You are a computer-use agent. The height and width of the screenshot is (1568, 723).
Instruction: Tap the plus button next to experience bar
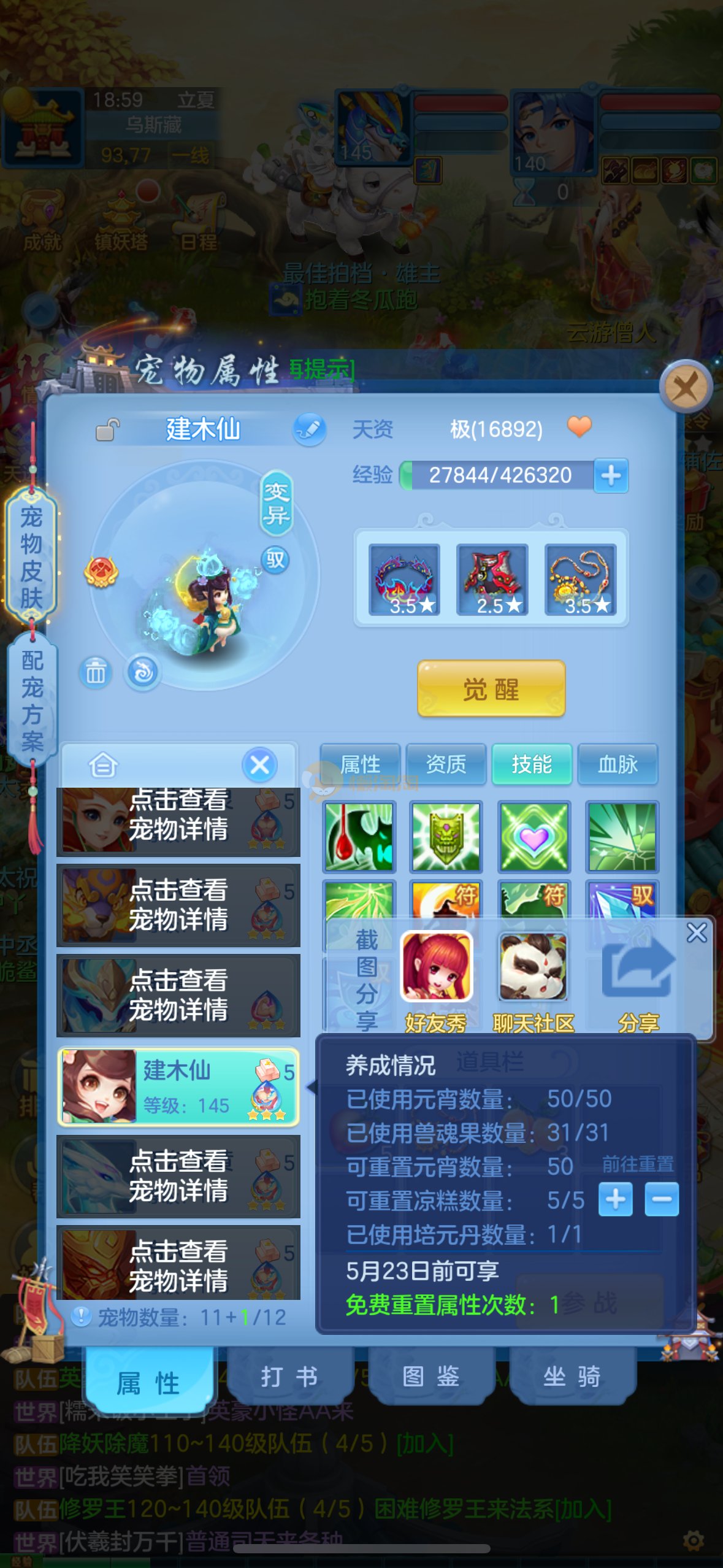coord(611,475)
